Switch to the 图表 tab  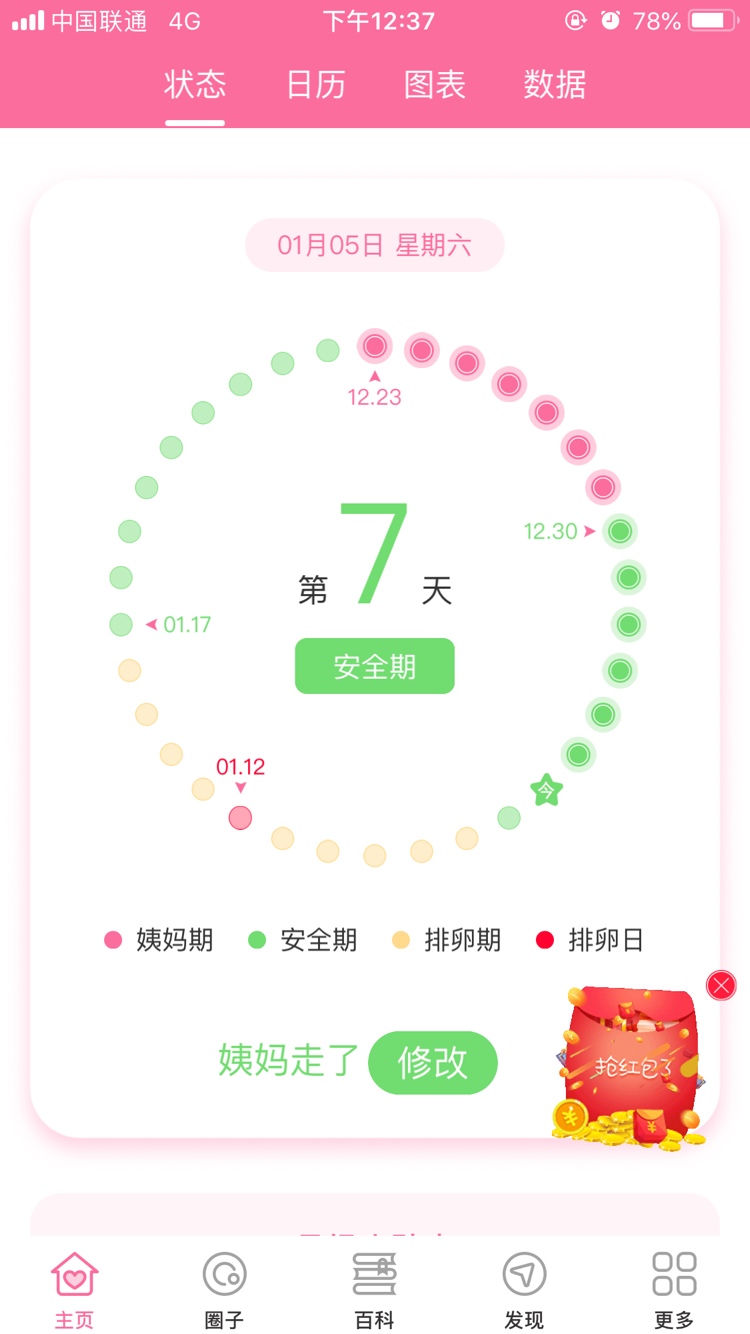435,85
